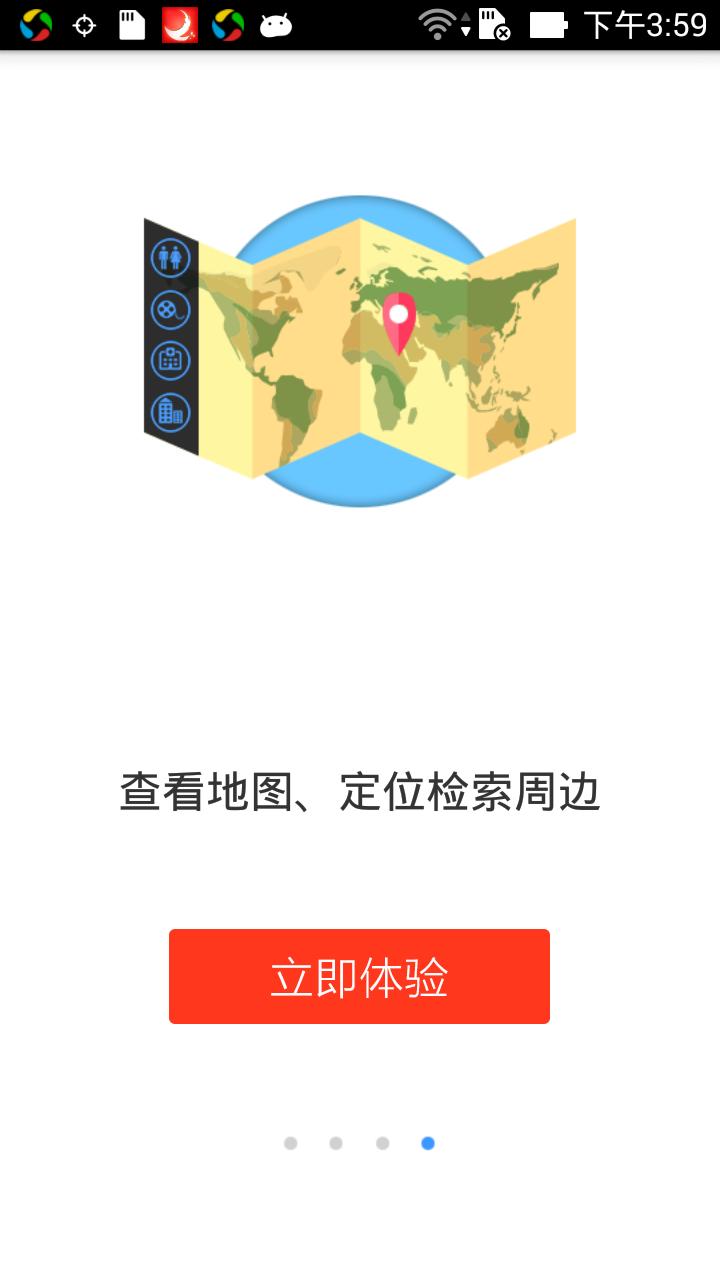Select the first page indicator dot
This screenshot has height=1280, width=720.
pyautogui.click(x=291, y=1142)
